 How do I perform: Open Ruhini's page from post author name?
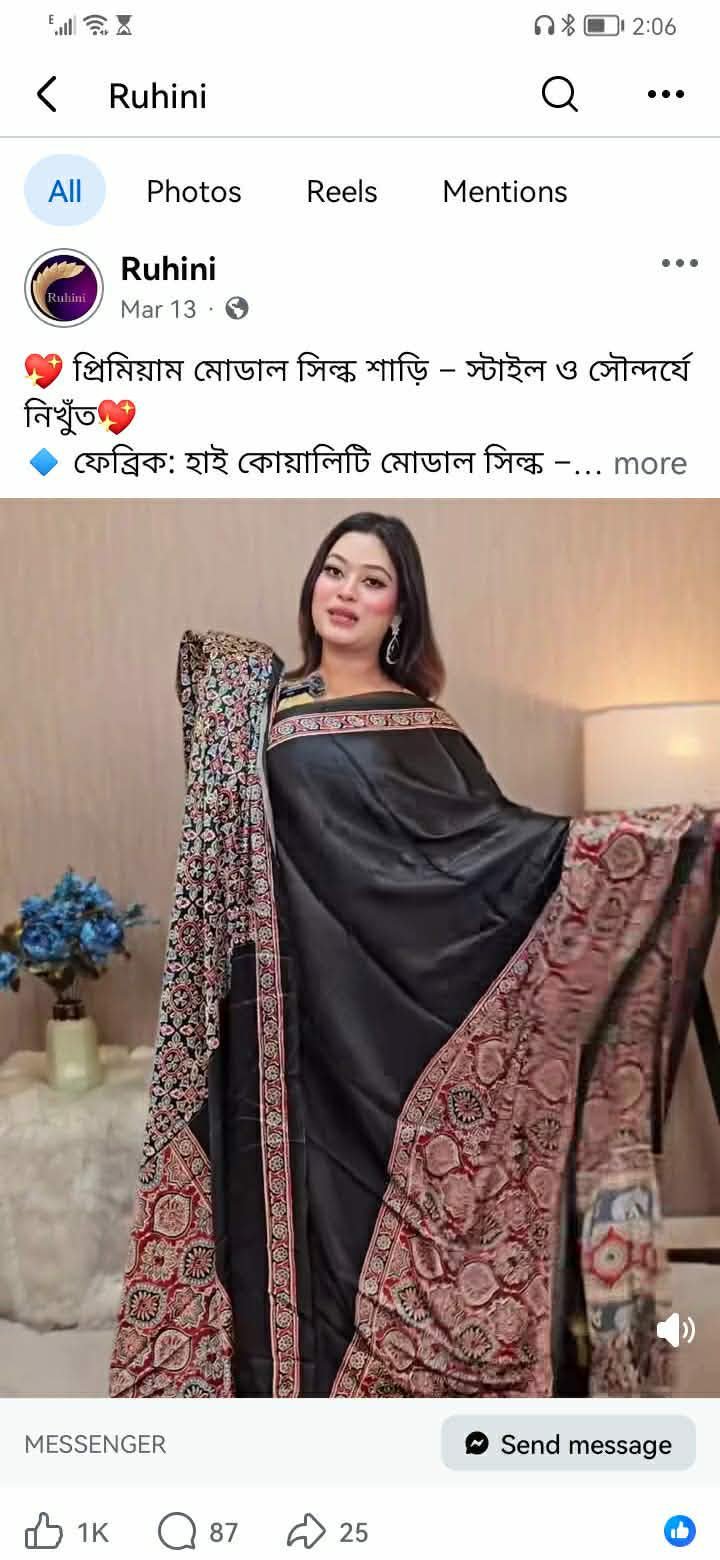168,269
